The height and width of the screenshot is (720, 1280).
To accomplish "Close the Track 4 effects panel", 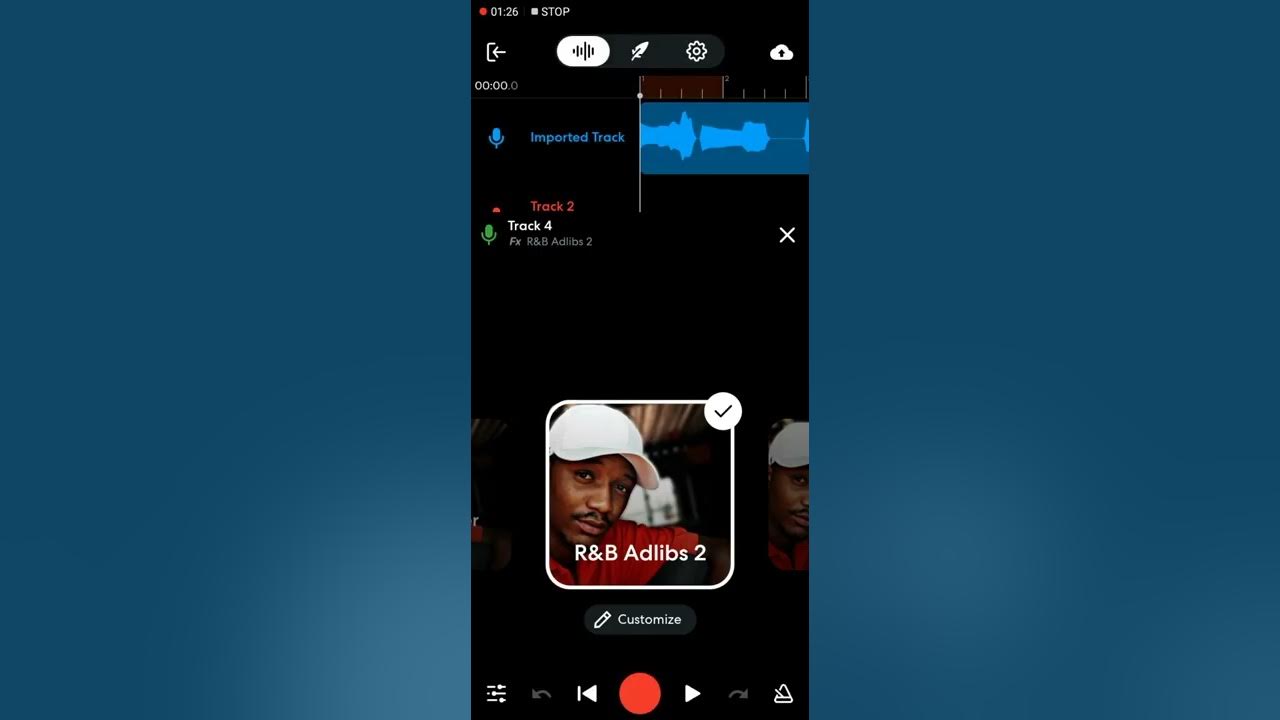I will pyautogui.click(x=787, y=235).
